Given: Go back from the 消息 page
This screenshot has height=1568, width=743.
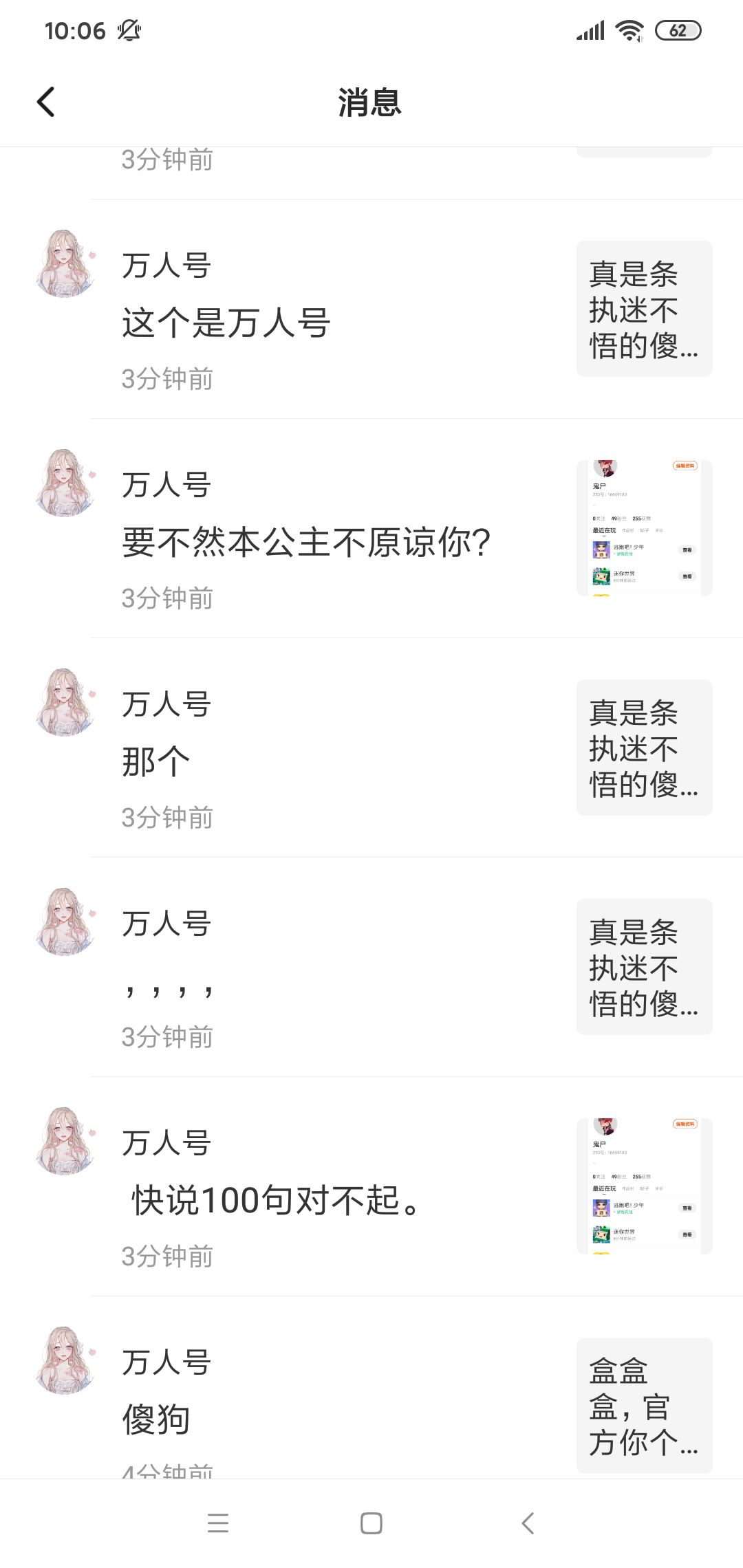Looking at the screenshot, I should (45, 102).
